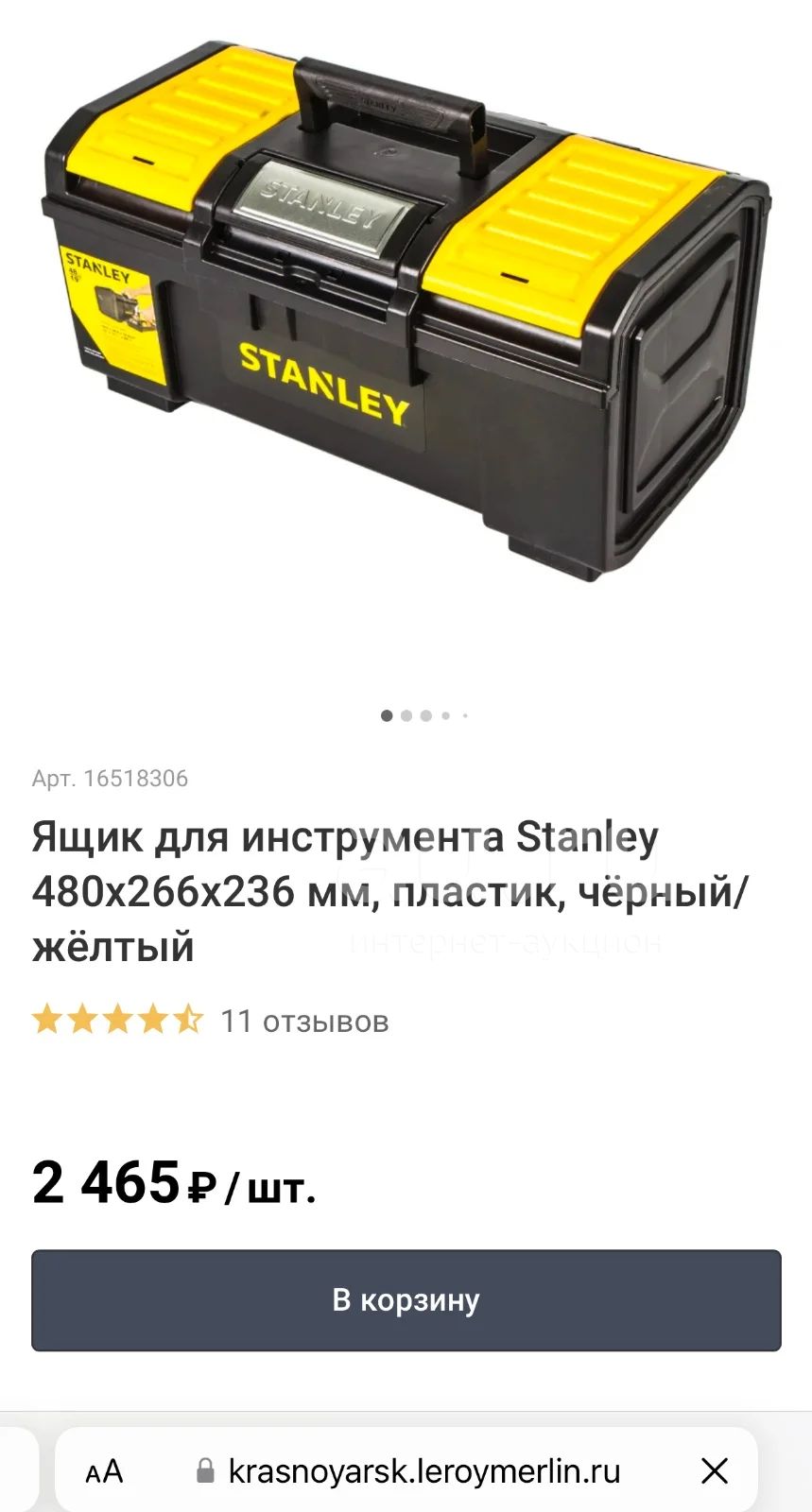Stop loading with the X button
The width and height of the screenshot is (812, 1512).
point(715,1470)
